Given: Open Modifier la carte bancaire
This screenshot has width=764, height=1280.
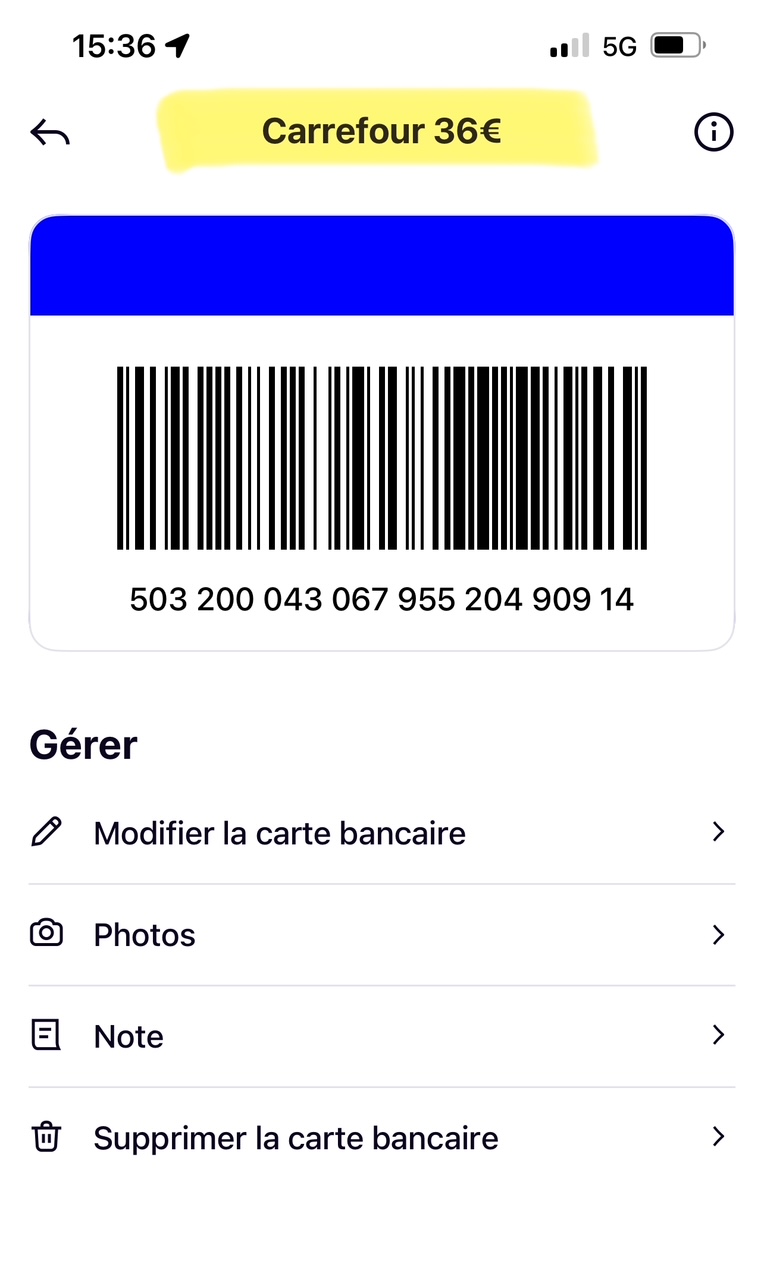Looking at the screenshot, I should click(382, 833).
